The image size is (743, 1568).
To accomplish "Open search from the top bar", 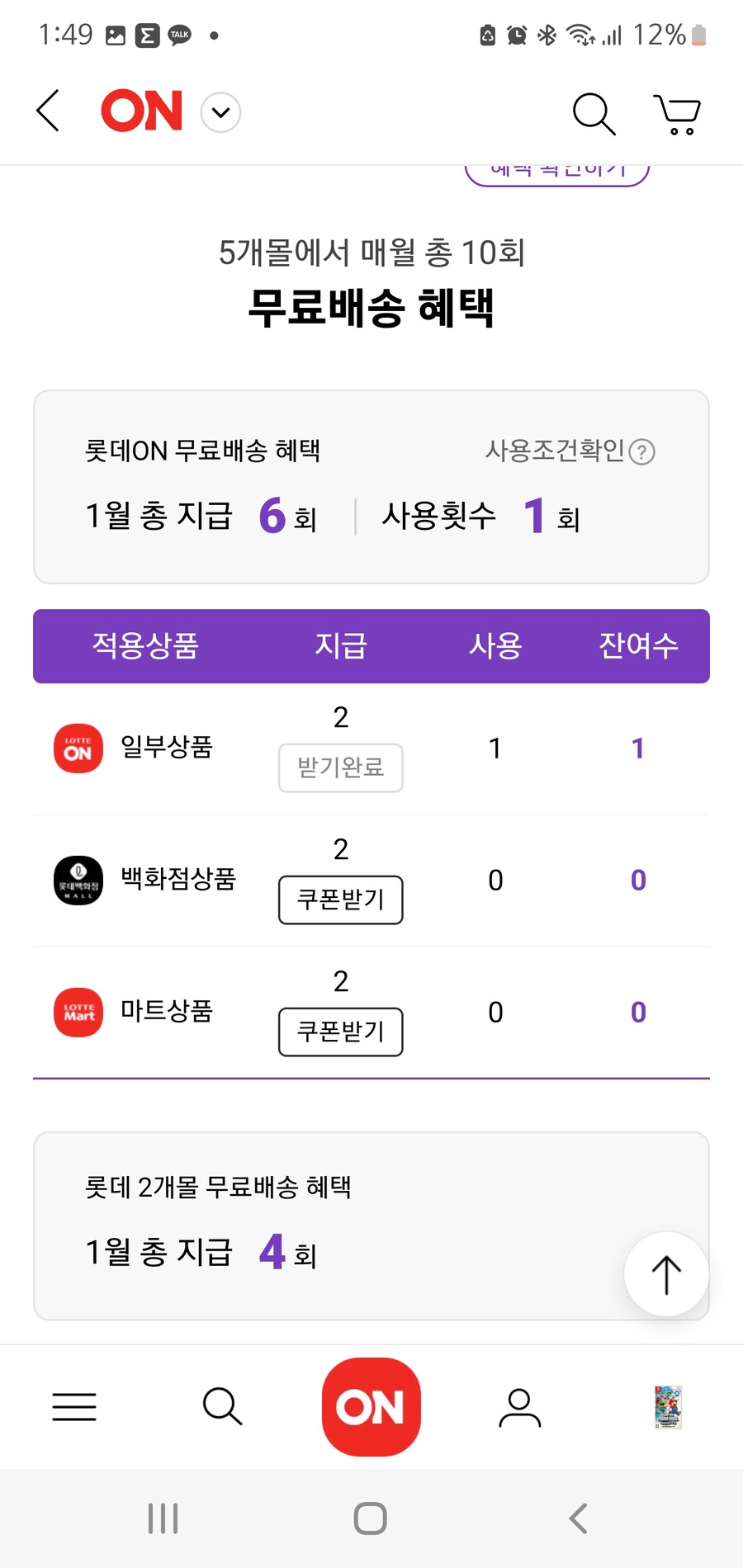I will pyautogui.click(x=594, y=113).
